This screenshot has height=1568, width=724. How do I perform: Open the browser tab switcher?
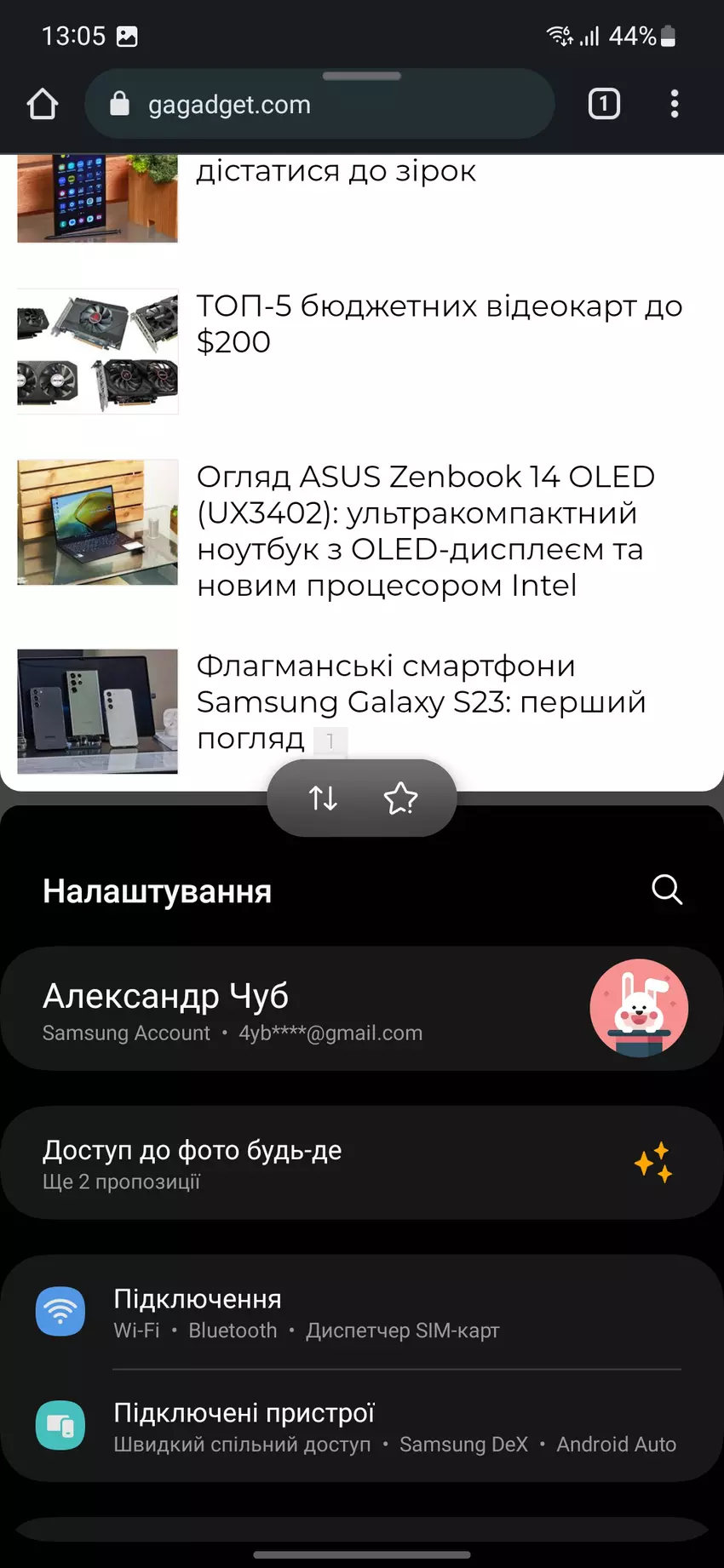(x=604, y=105)
